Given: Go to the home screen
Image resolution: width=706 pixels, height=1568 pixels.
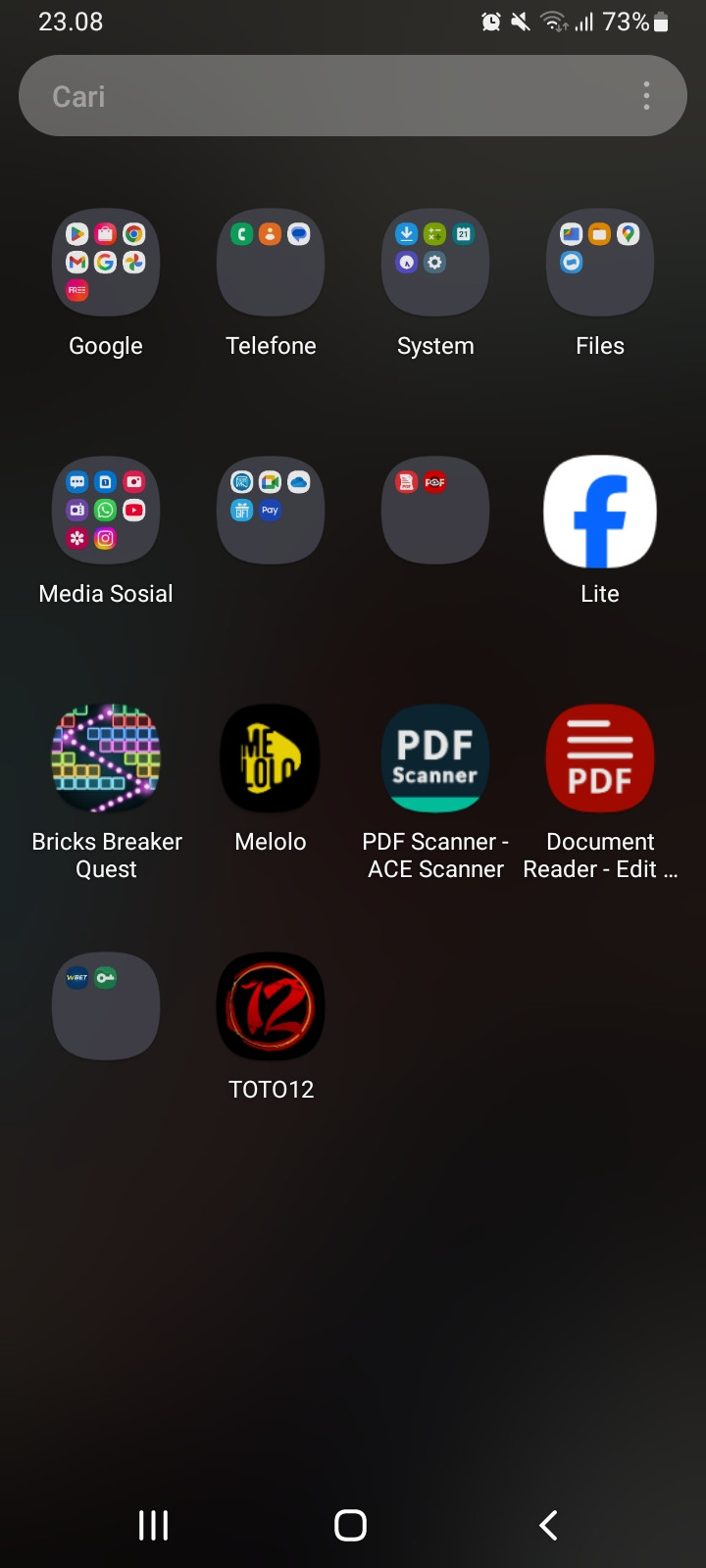Looking at the screenshot, I should coord(350,1525).
